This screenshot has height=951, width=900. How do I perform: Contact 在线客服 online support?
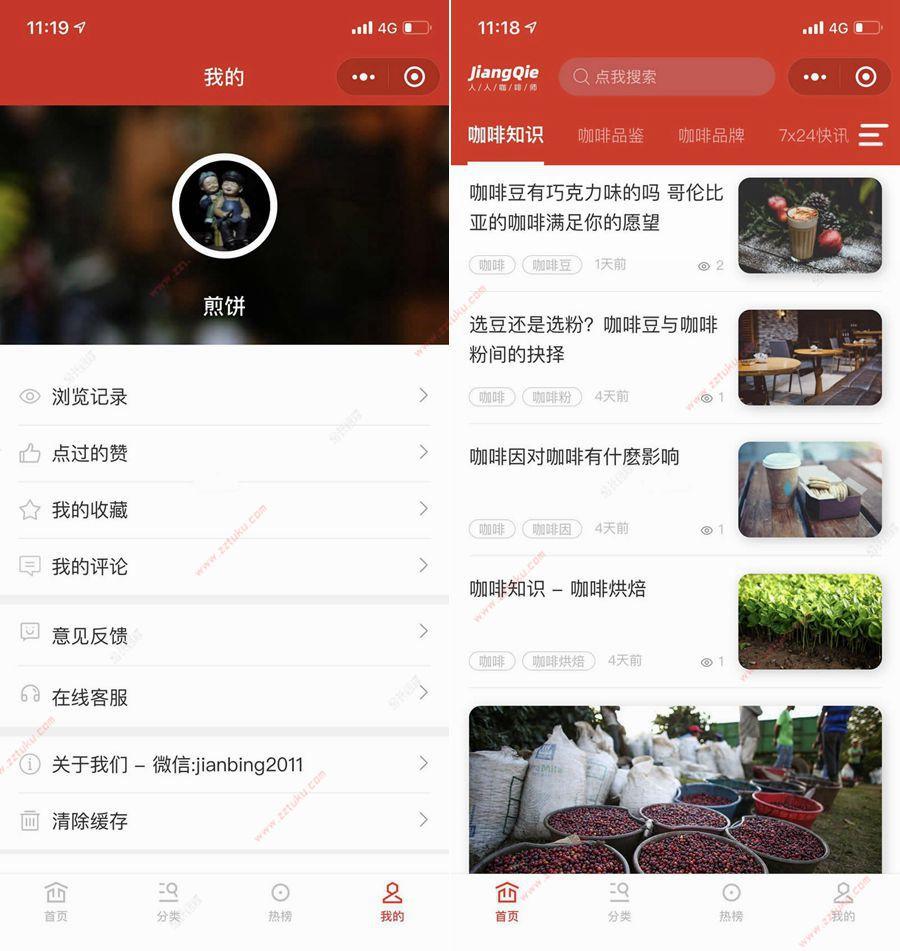tap(224, 697)
